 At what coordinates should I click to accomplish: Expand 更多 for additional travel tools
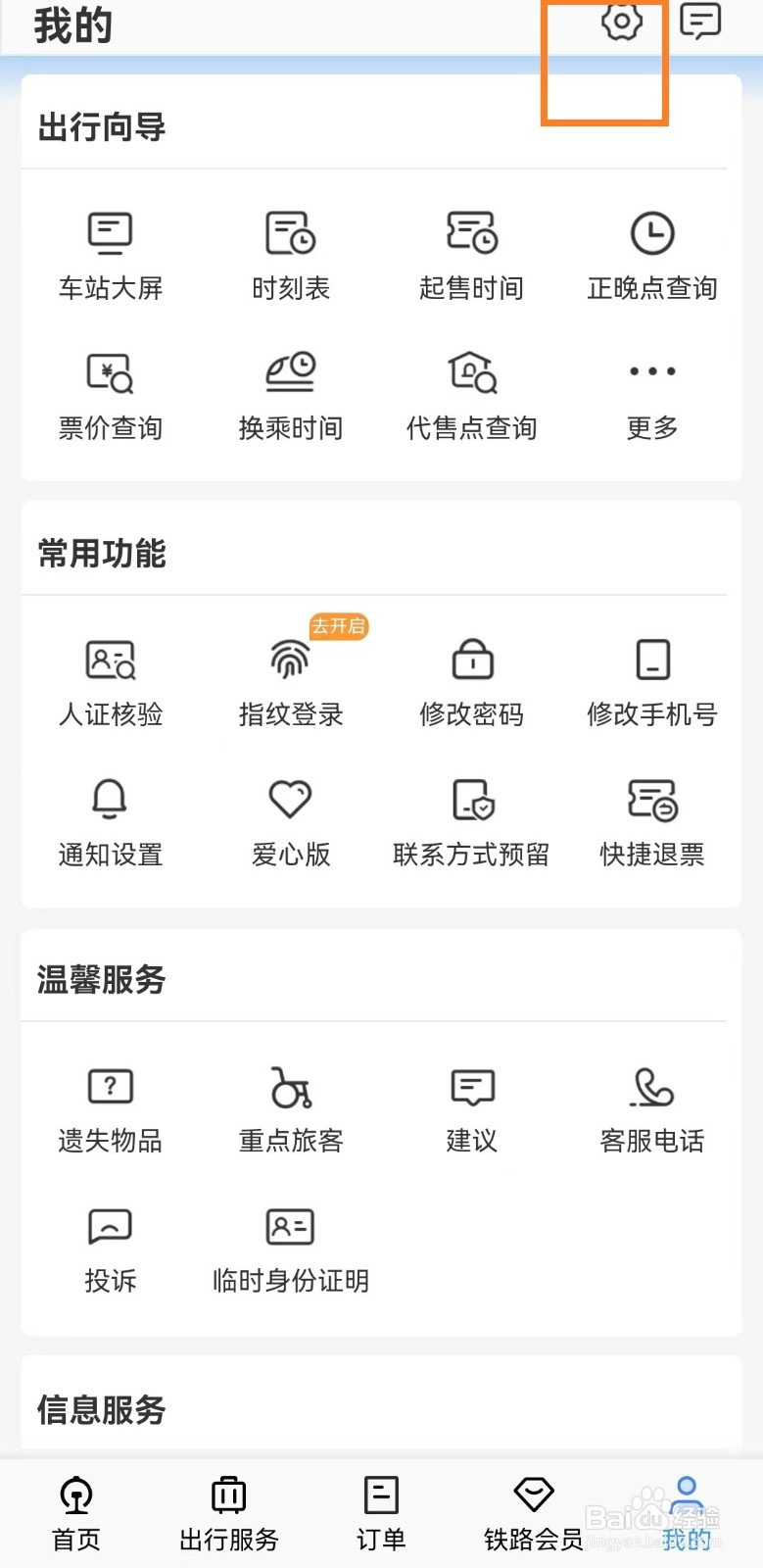click(x=652, y=392)
